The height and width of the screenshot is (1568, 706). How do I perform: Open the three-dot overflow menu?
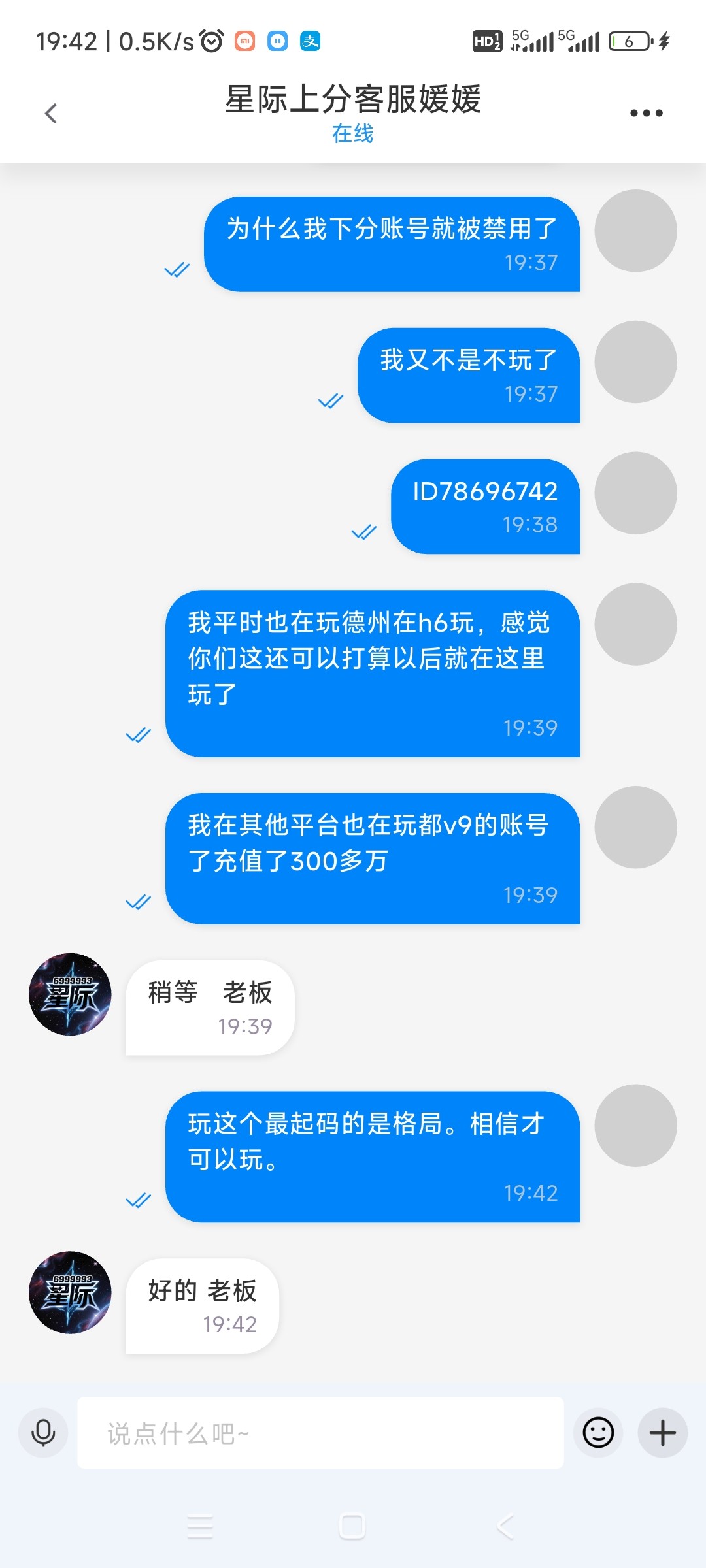(646, 114)
